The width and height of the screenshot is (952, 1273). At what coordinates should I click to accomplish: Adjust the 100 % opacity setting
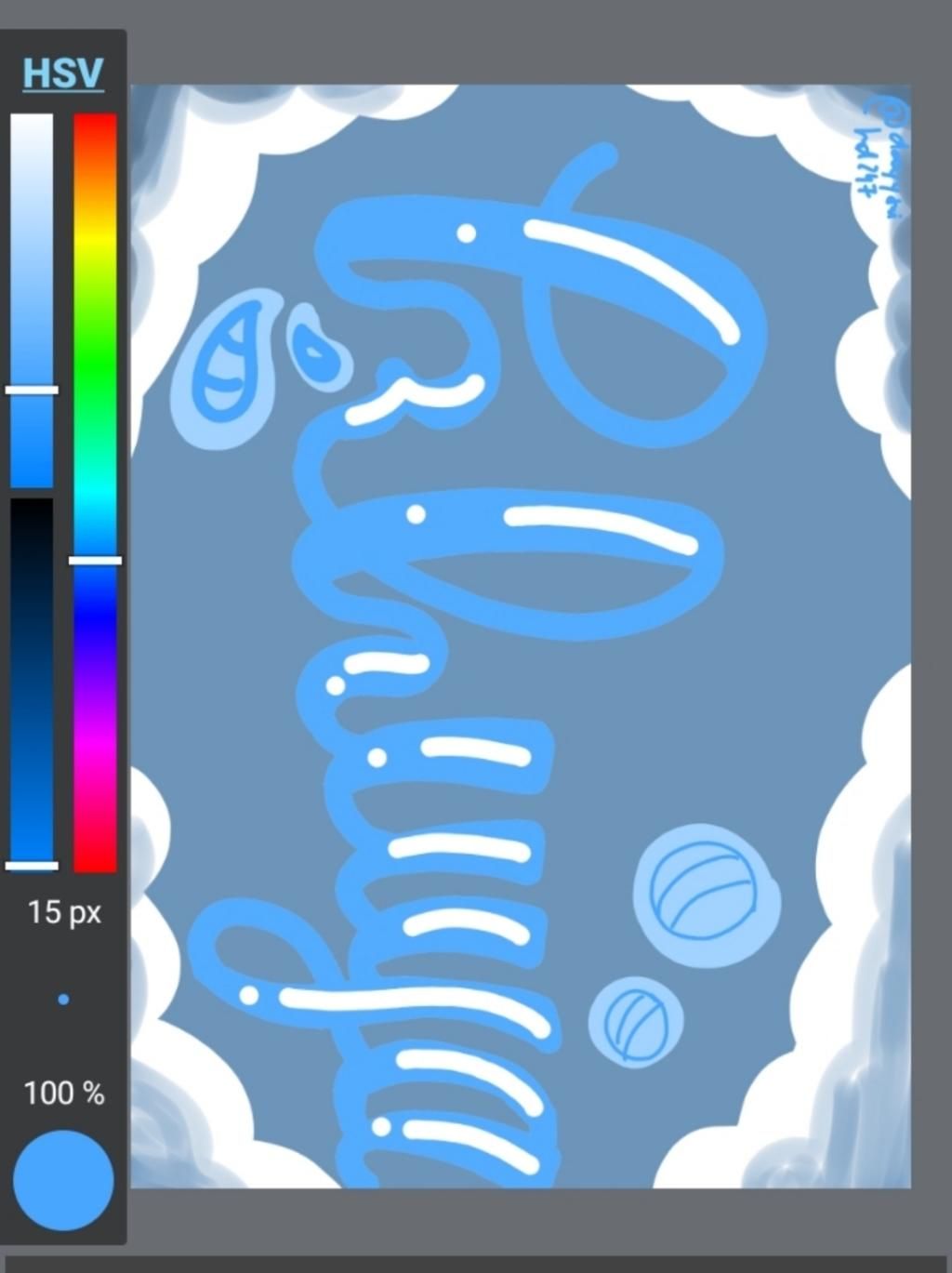coord(63,1093)
